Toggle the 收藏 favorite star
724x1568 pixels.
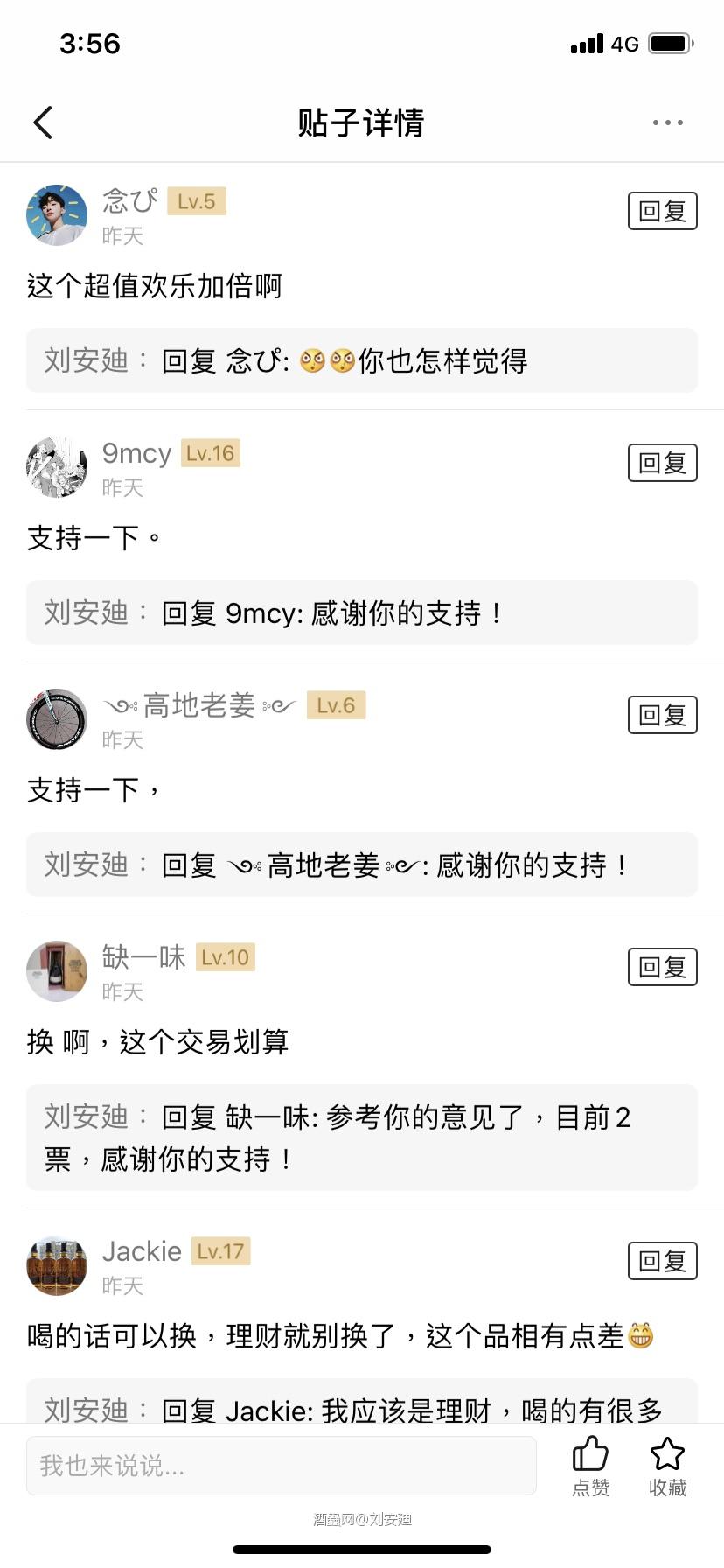click(x=666, y=1454)
